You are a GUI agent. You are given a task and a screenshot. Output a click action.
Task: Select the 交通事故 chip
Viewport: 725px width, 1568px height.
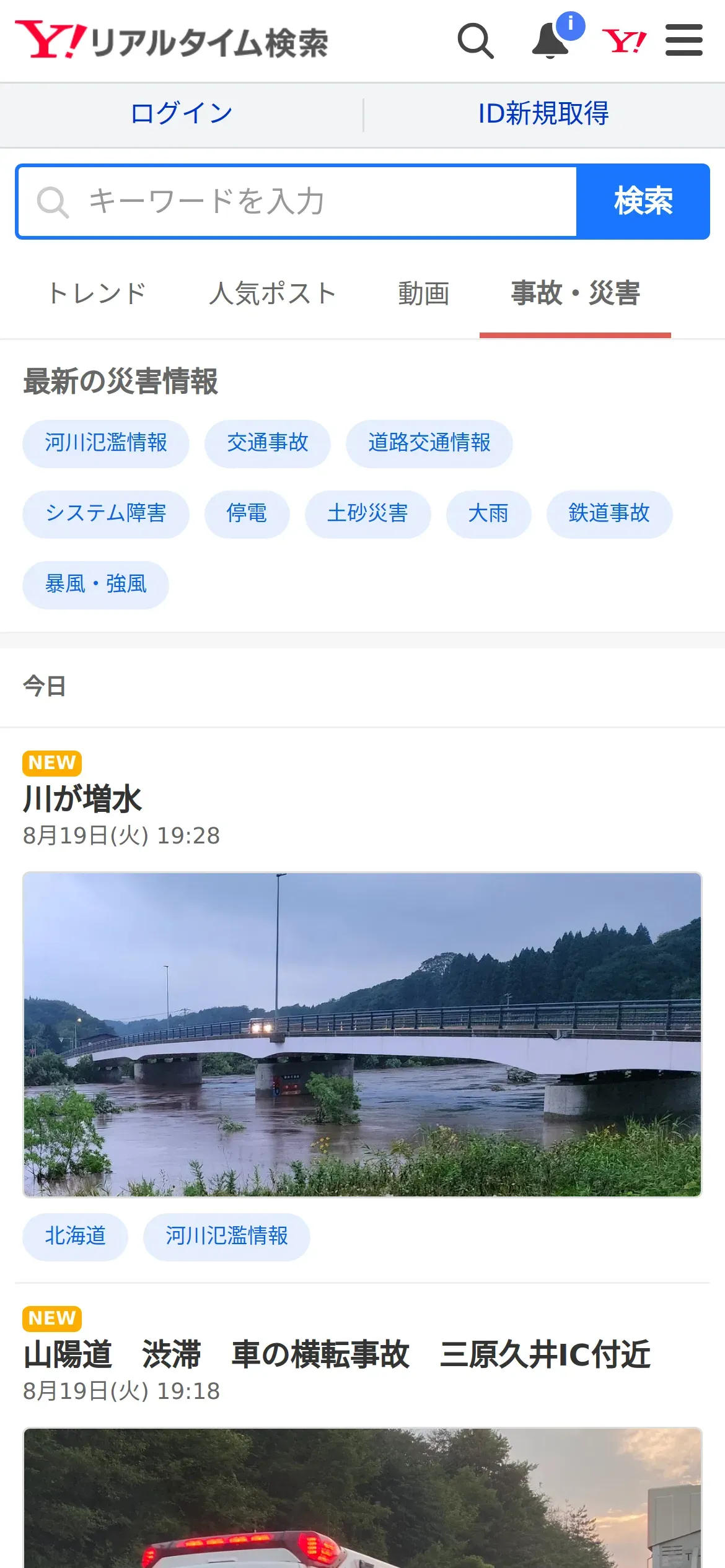(267, 443)
